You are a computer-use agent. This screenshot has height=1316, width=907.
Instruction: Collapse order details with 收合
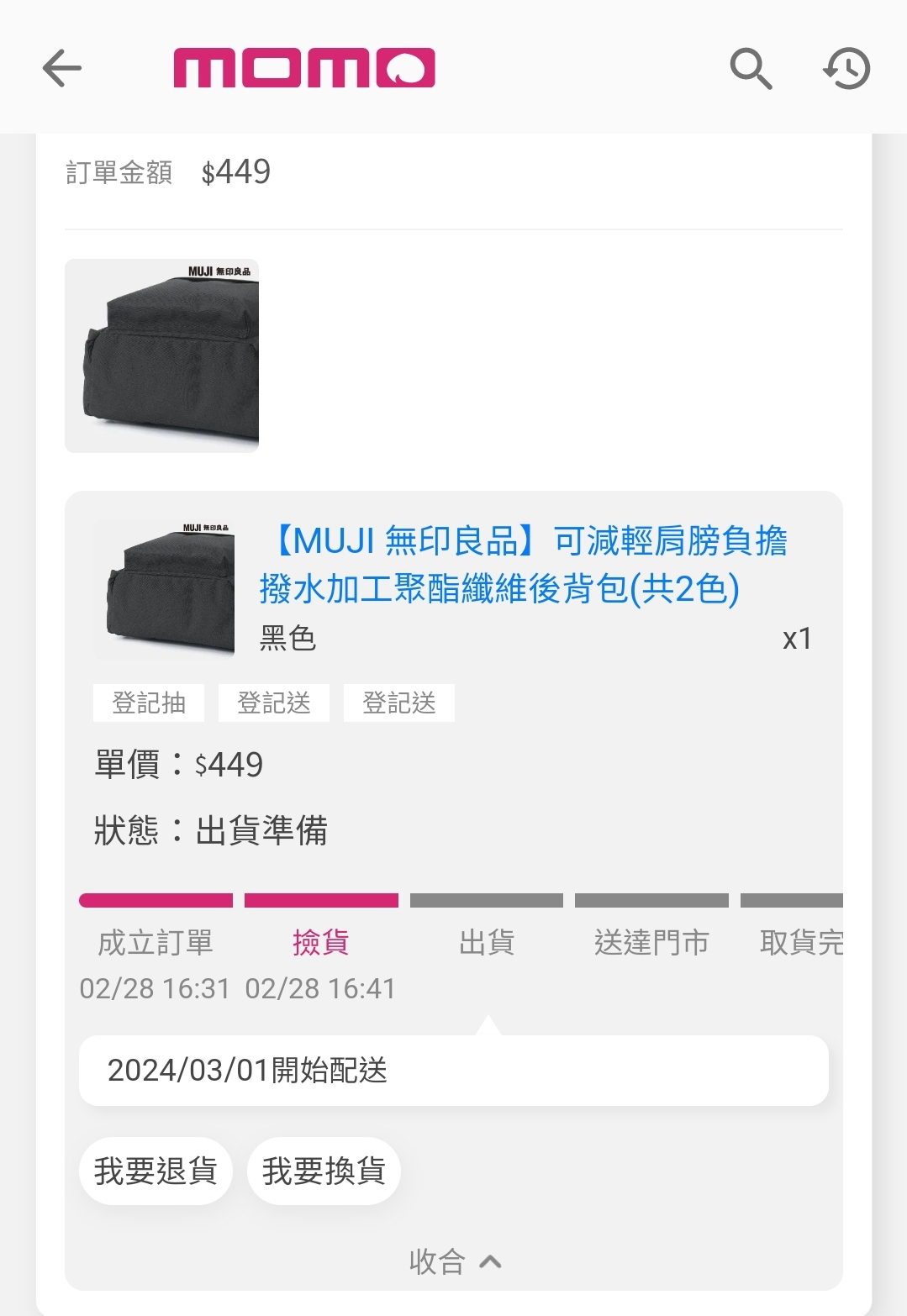point(454,1261)
